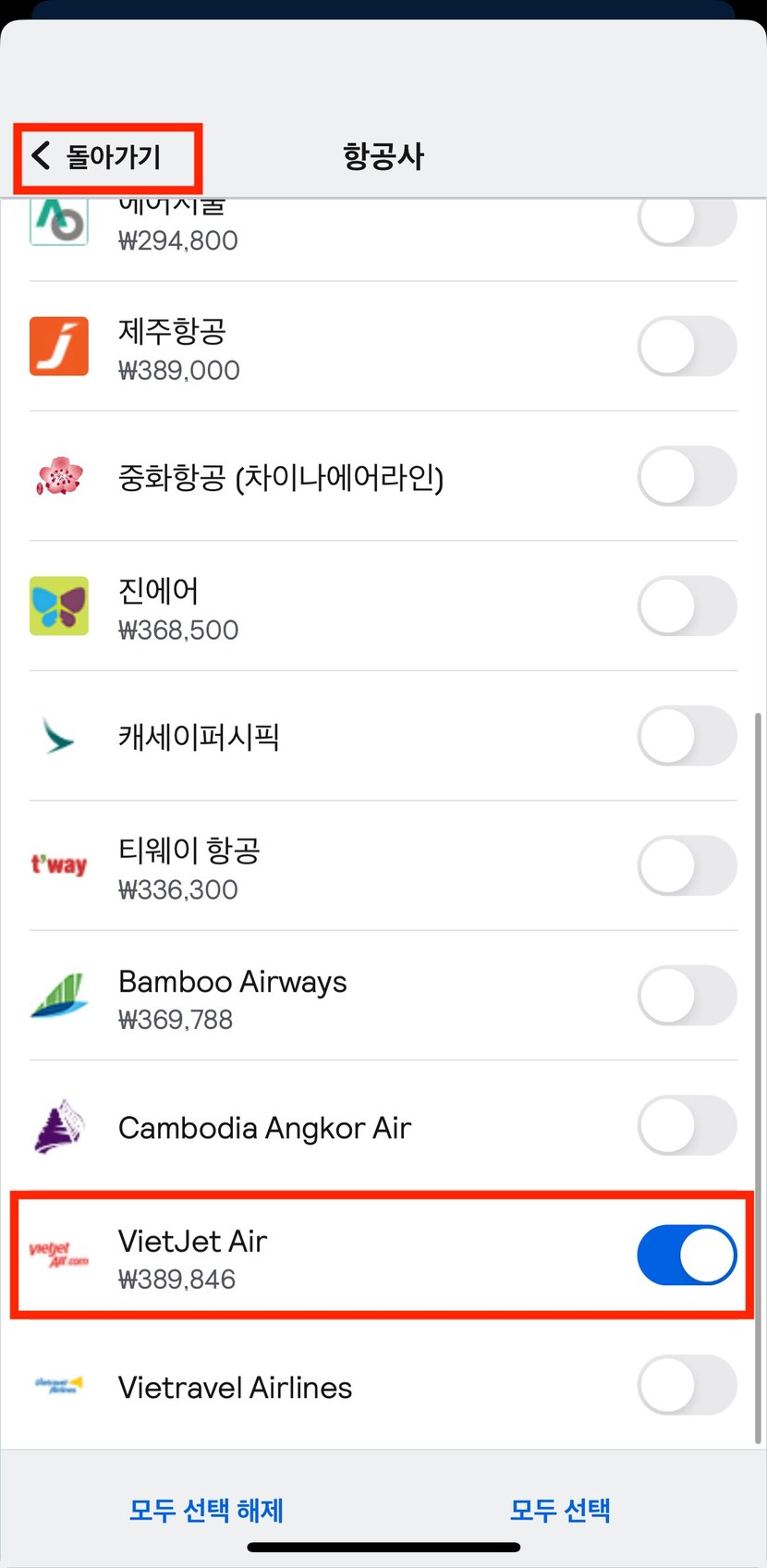Tap 모두 선택 해제 to deselect all

[206, 1510]
